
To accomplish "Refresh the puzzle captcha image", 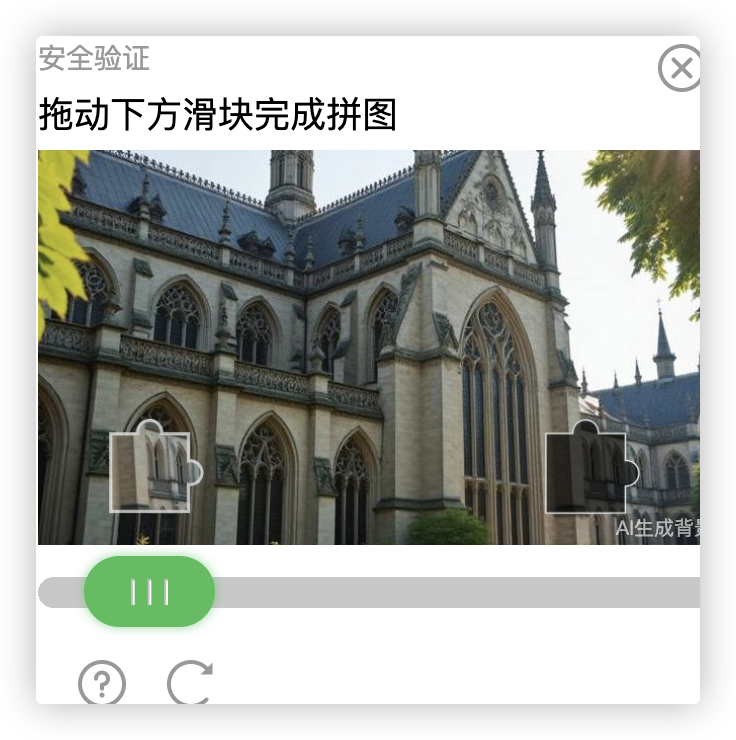I will coord(189,684).
